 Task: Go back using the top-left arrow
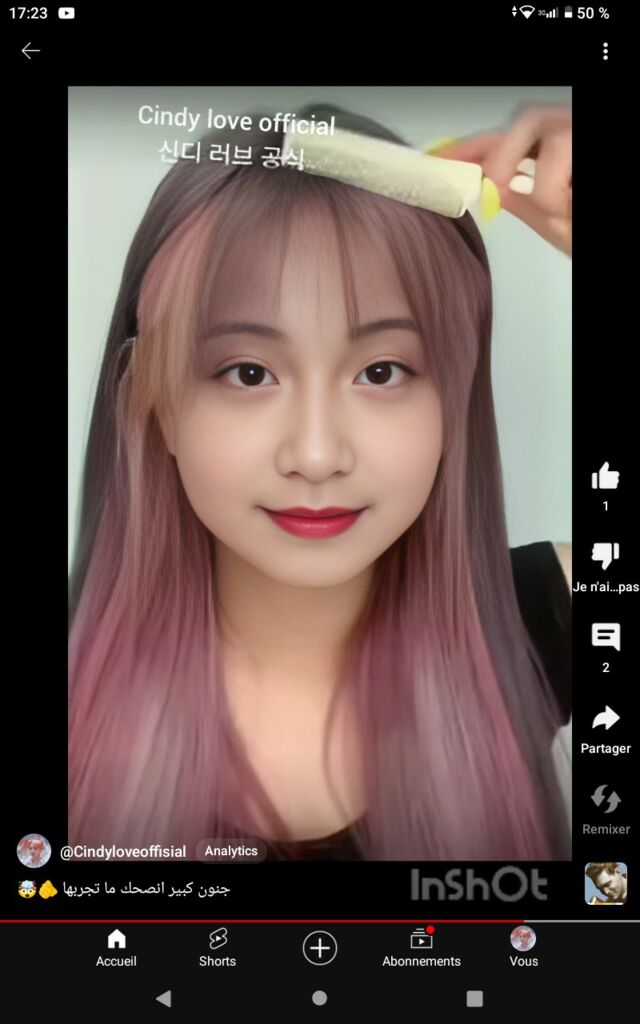point(31,51)
